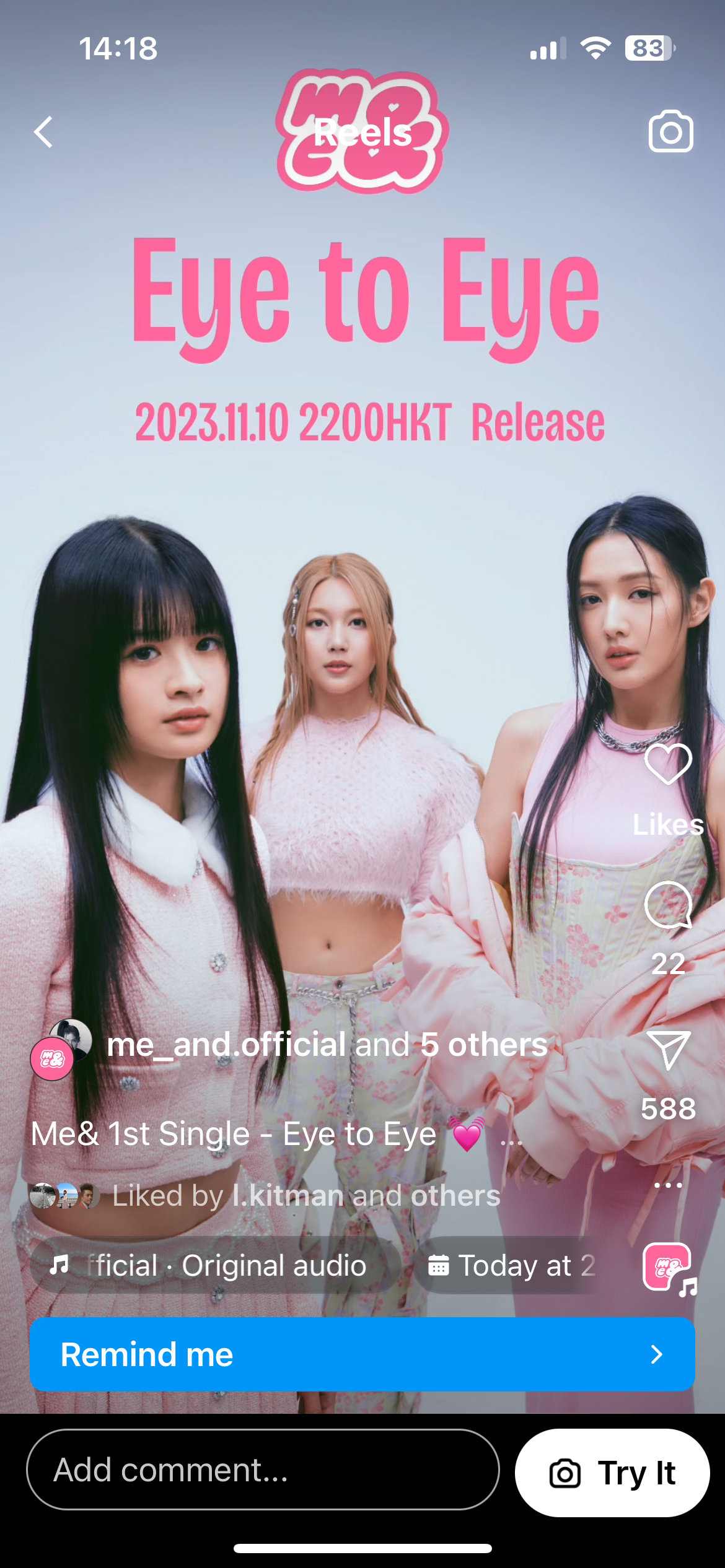Go back from the Reels screen
Screen dimensions: 725x1568
click(x=43, y=132)
